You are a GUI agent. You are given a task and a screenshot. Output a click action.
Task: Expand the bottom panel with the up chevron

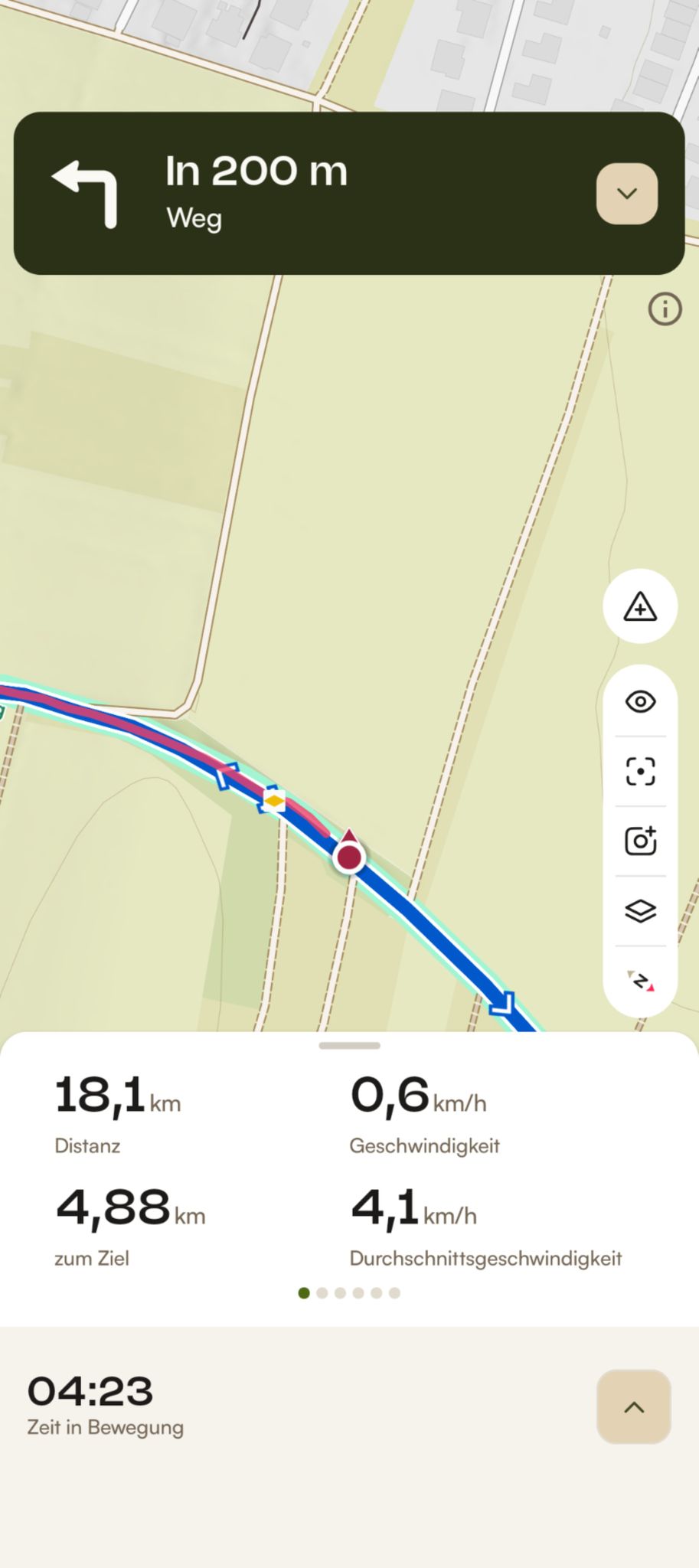tap(634, 1407)
